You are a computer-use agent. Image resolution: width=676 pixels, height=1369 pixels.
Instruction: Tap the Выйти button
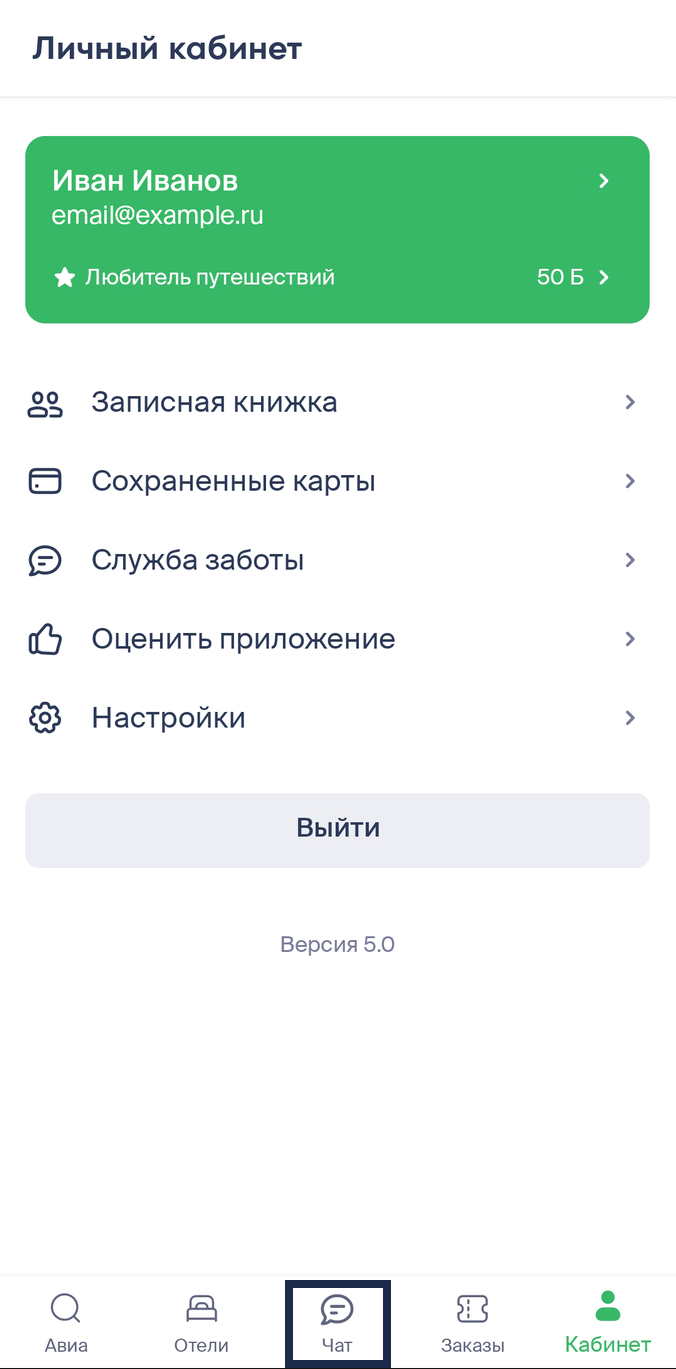pos(337,829)
